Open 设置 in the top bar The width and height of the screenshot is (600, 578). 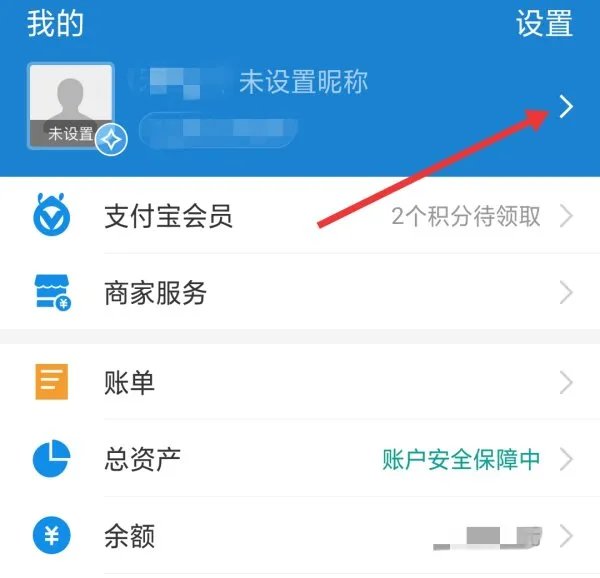pos(544,24)
